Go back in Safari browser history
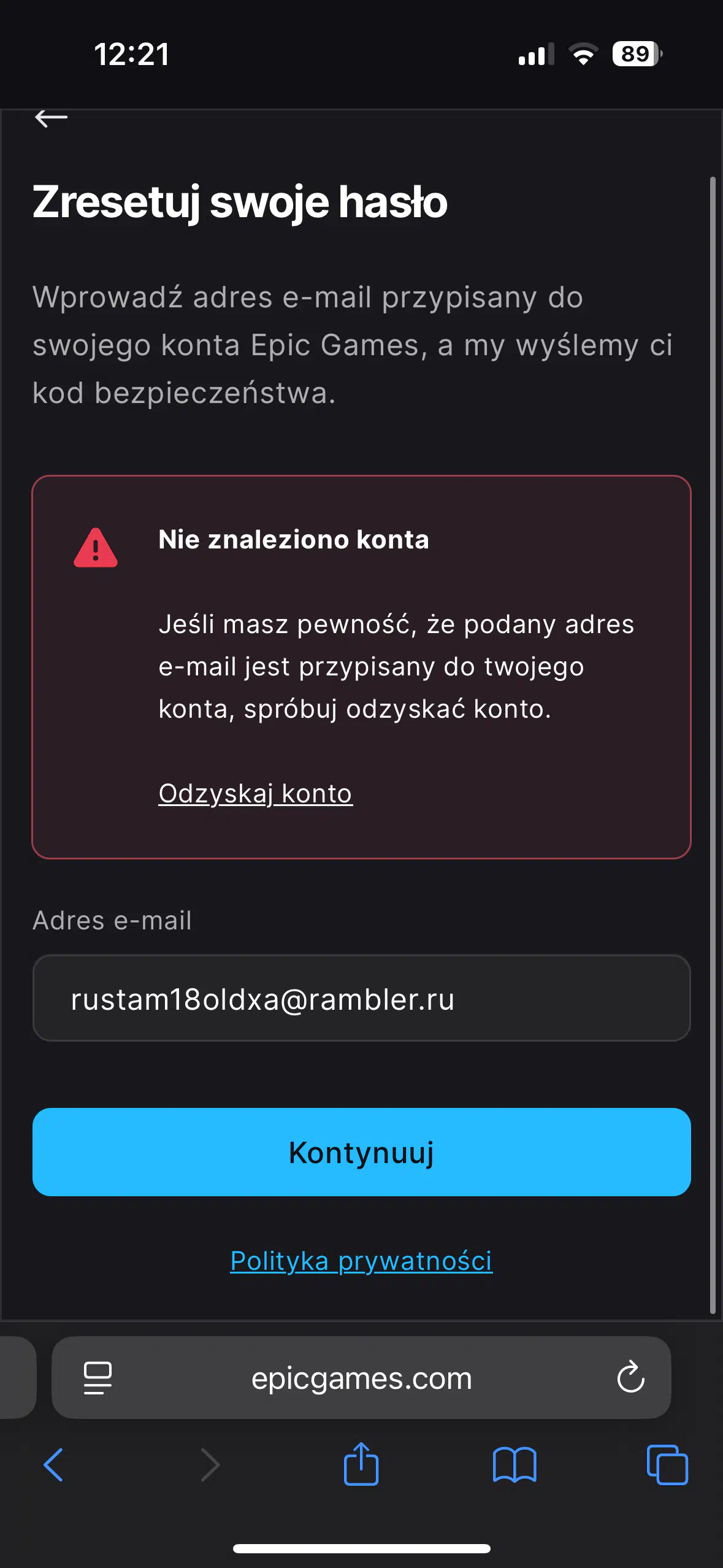 click(x=53, y=1465)
